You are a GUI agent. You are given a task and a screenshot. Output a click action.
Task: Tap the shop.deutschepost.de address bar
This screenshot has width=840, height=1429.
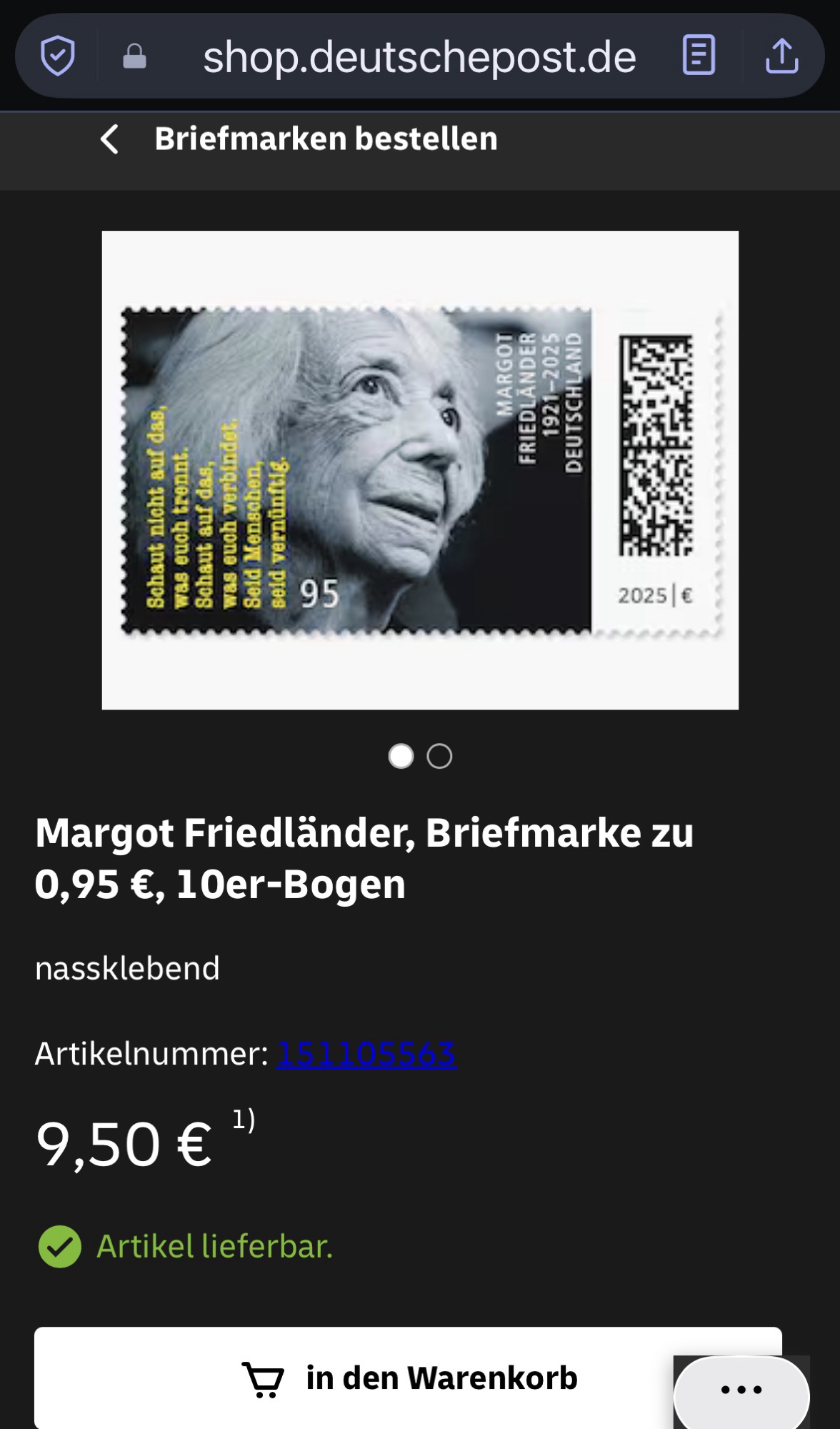click(x=419, y=57)
